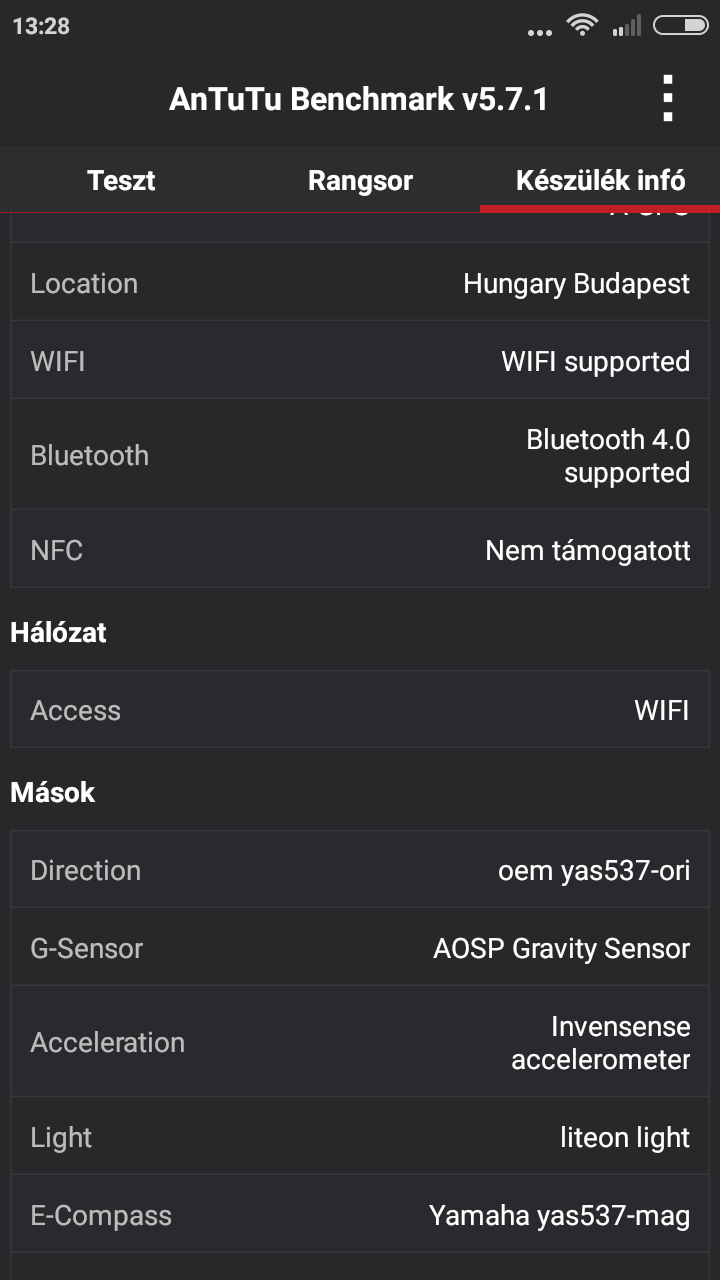Image resolution: width=720 pixels, height=1280 pixels.
Task: Switch to the Teszt tab
Action: point(120,181)
